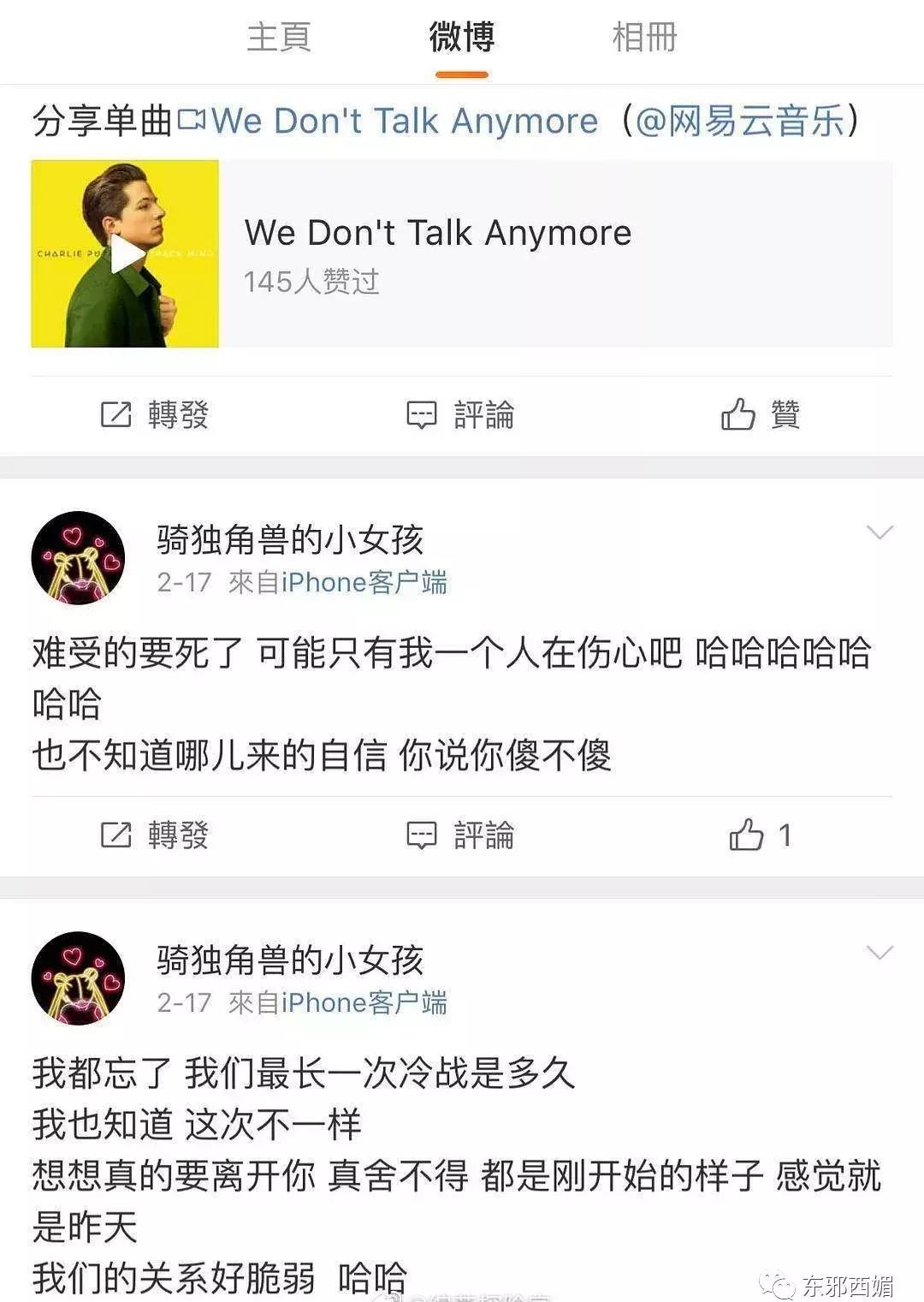Select the currently active 微博 tab

[x=460, y=39]
